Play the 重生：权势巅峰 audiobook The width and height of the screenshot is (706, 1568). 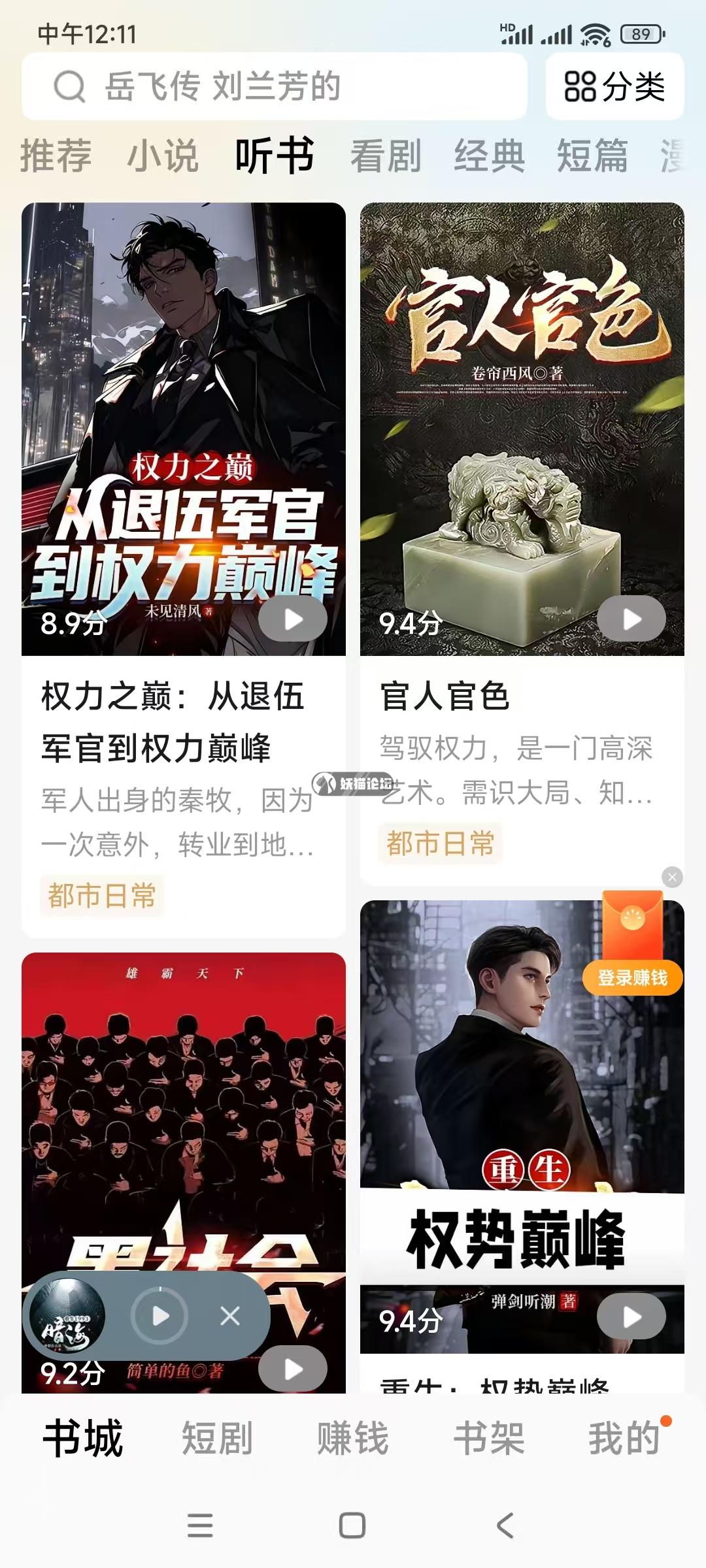(x=631, y=1317)
